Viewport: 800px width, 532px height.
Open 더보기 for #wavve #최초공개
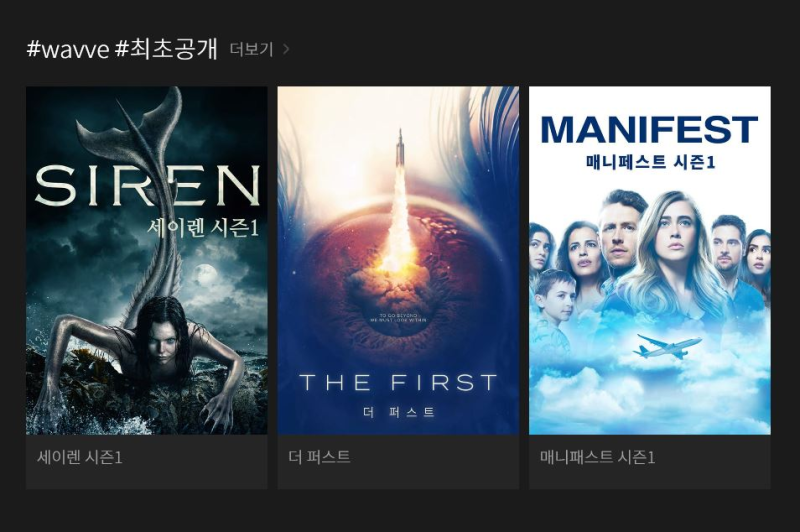pos(258,49)
